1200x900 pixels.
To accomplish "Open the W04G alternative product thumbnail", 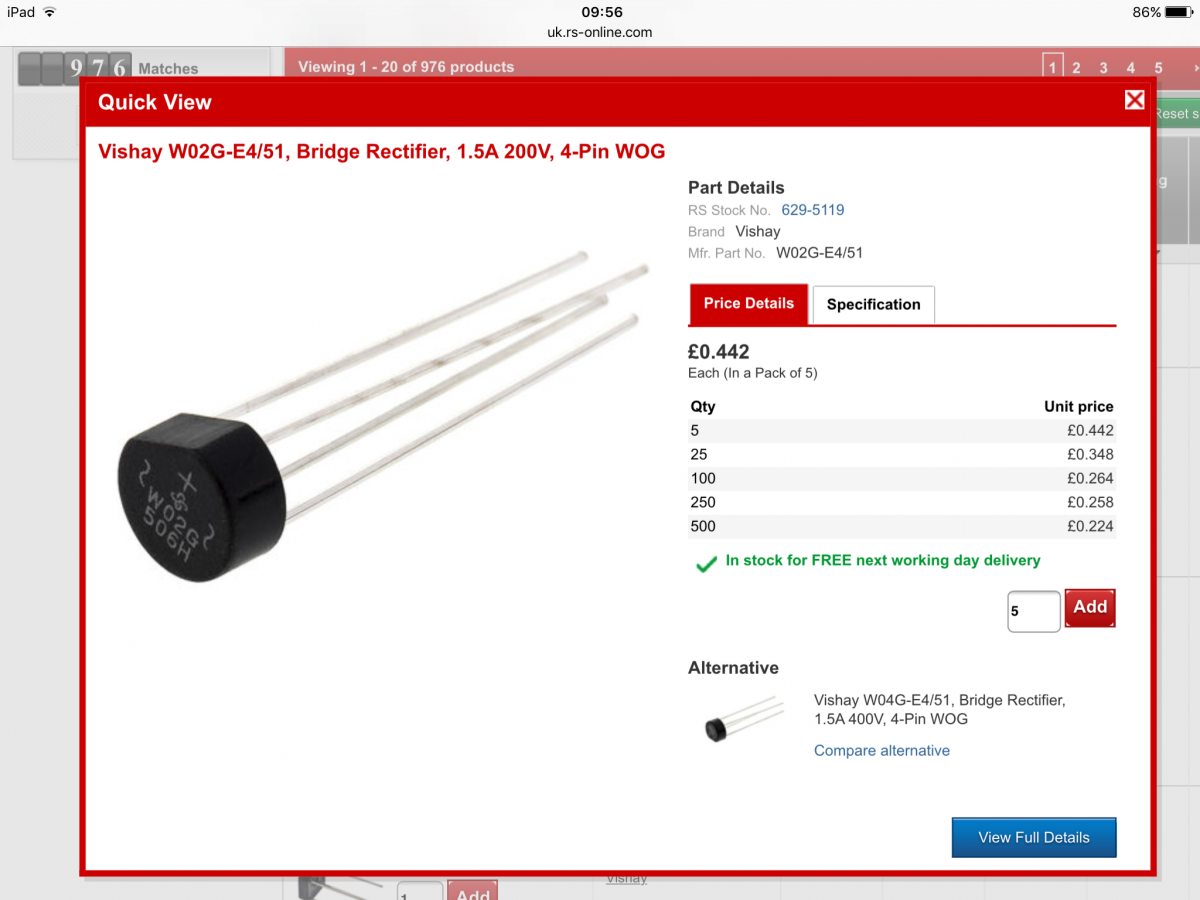I will coord(742,719).
